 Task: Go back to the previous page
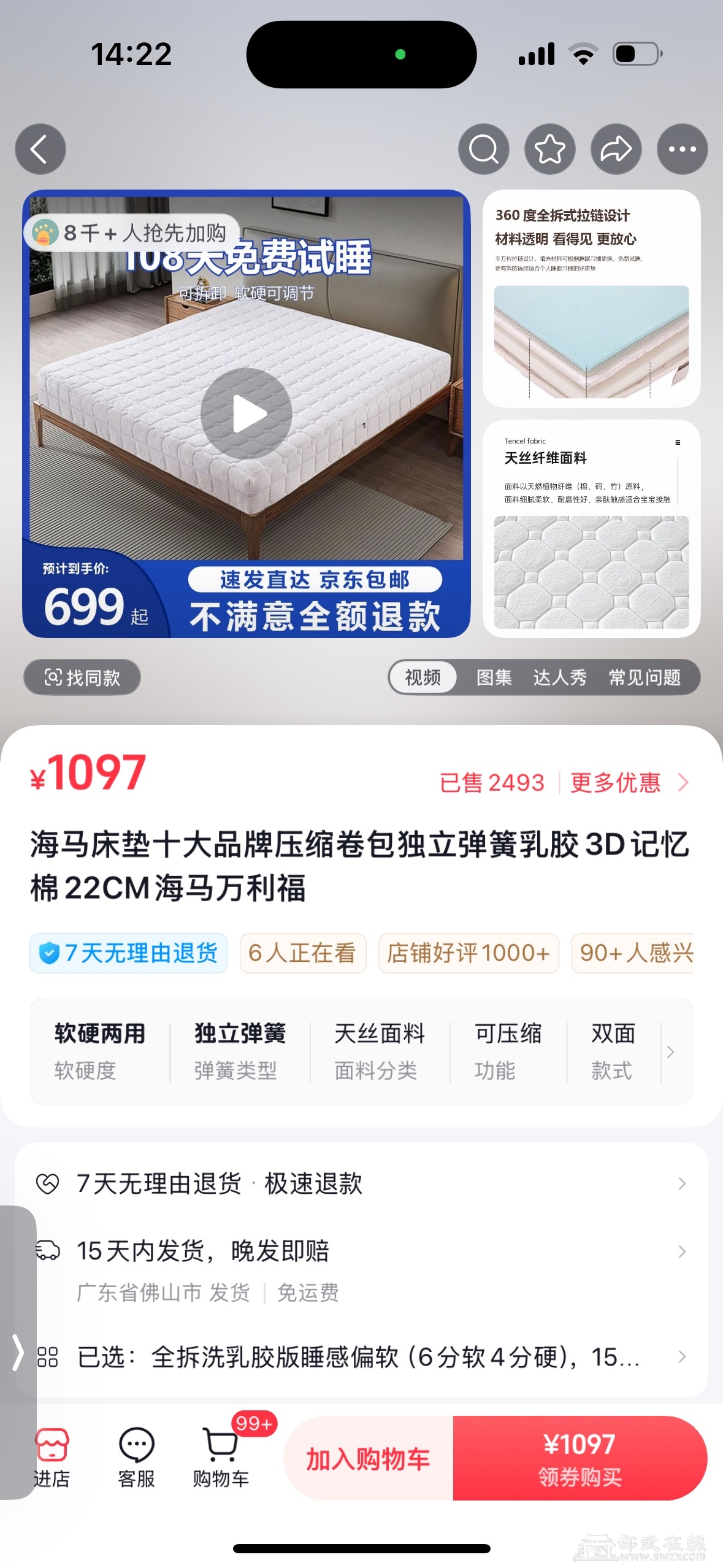point(40,150)
